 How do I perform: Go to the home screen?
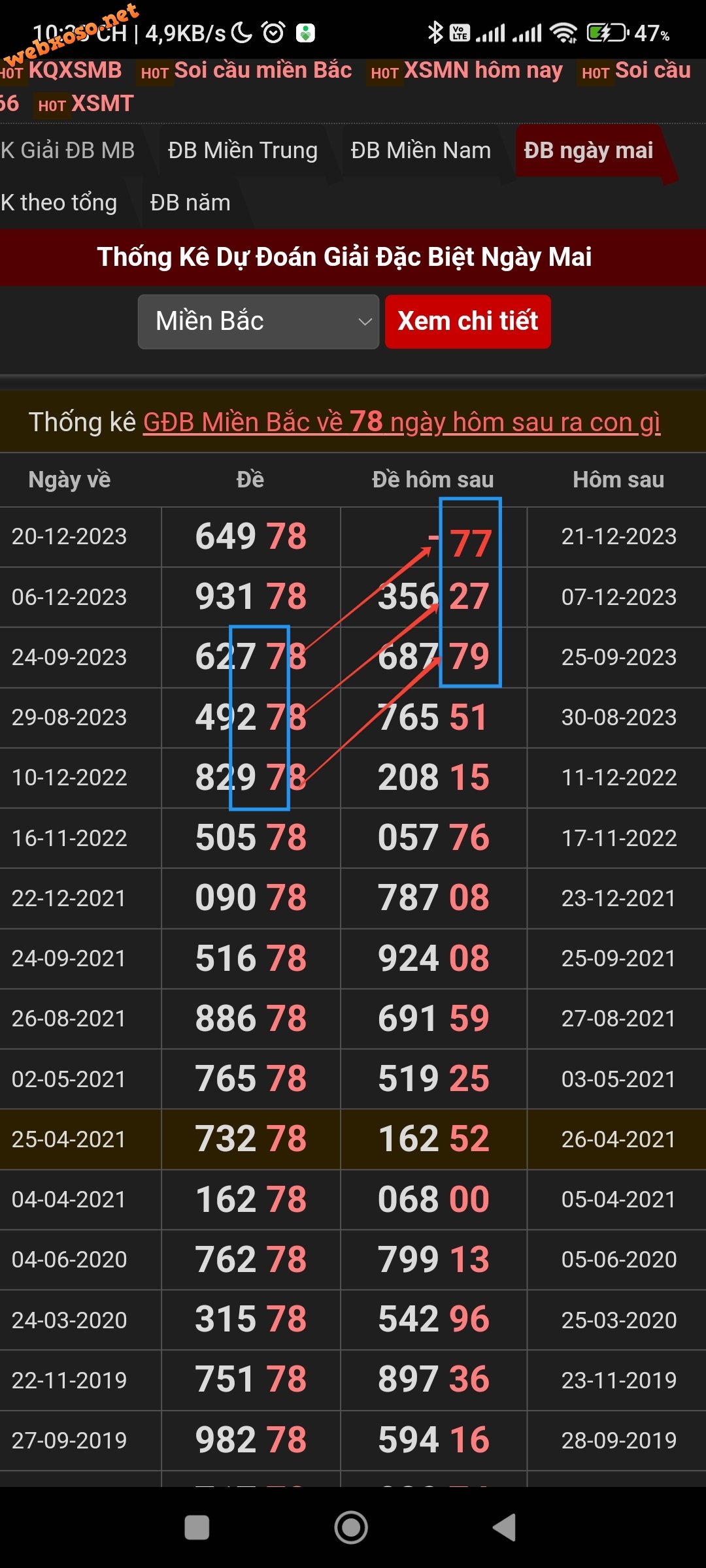coord(351,1527)
